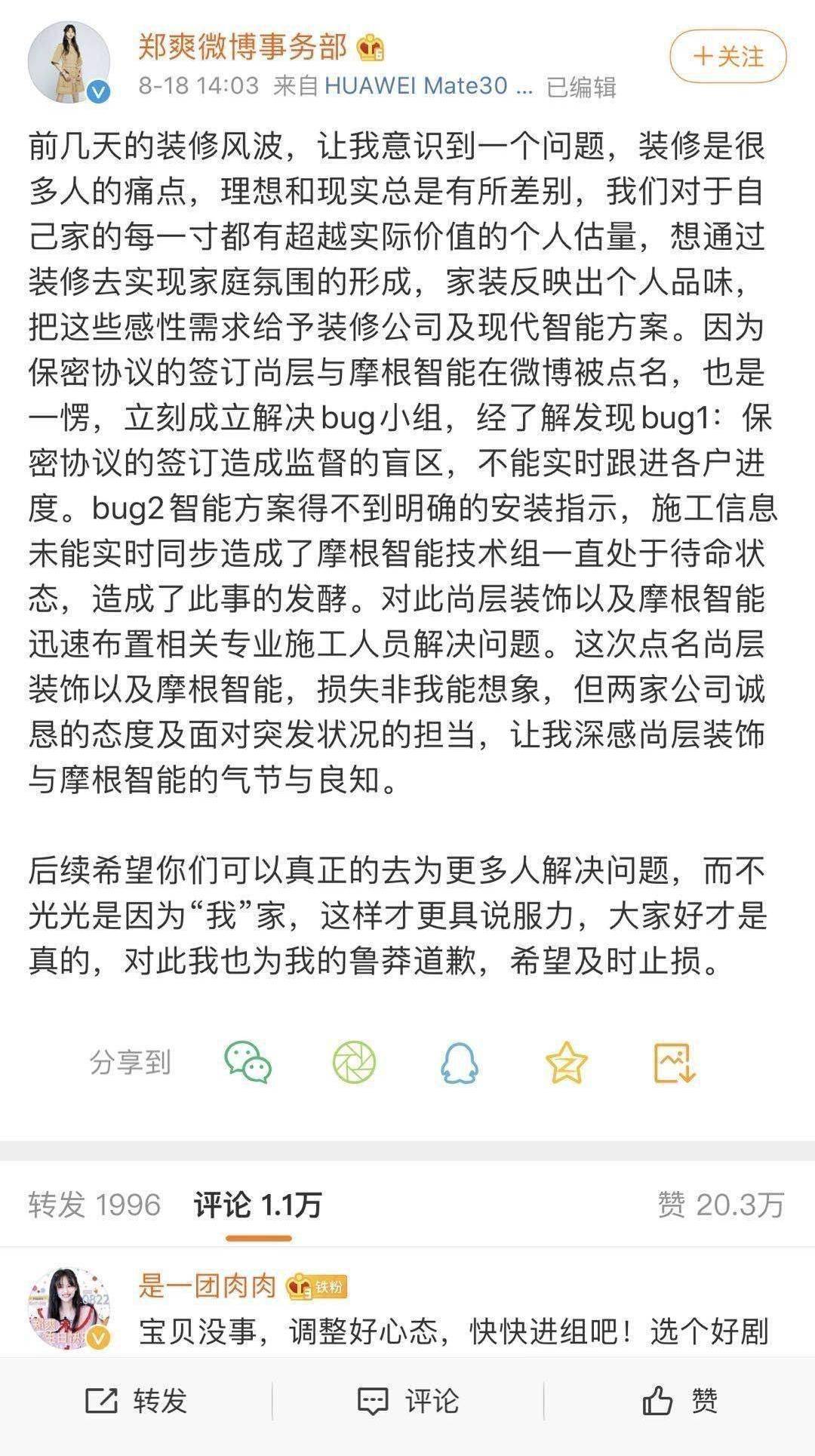
Task: Save the post as an image
Action: coord(673,1063)
